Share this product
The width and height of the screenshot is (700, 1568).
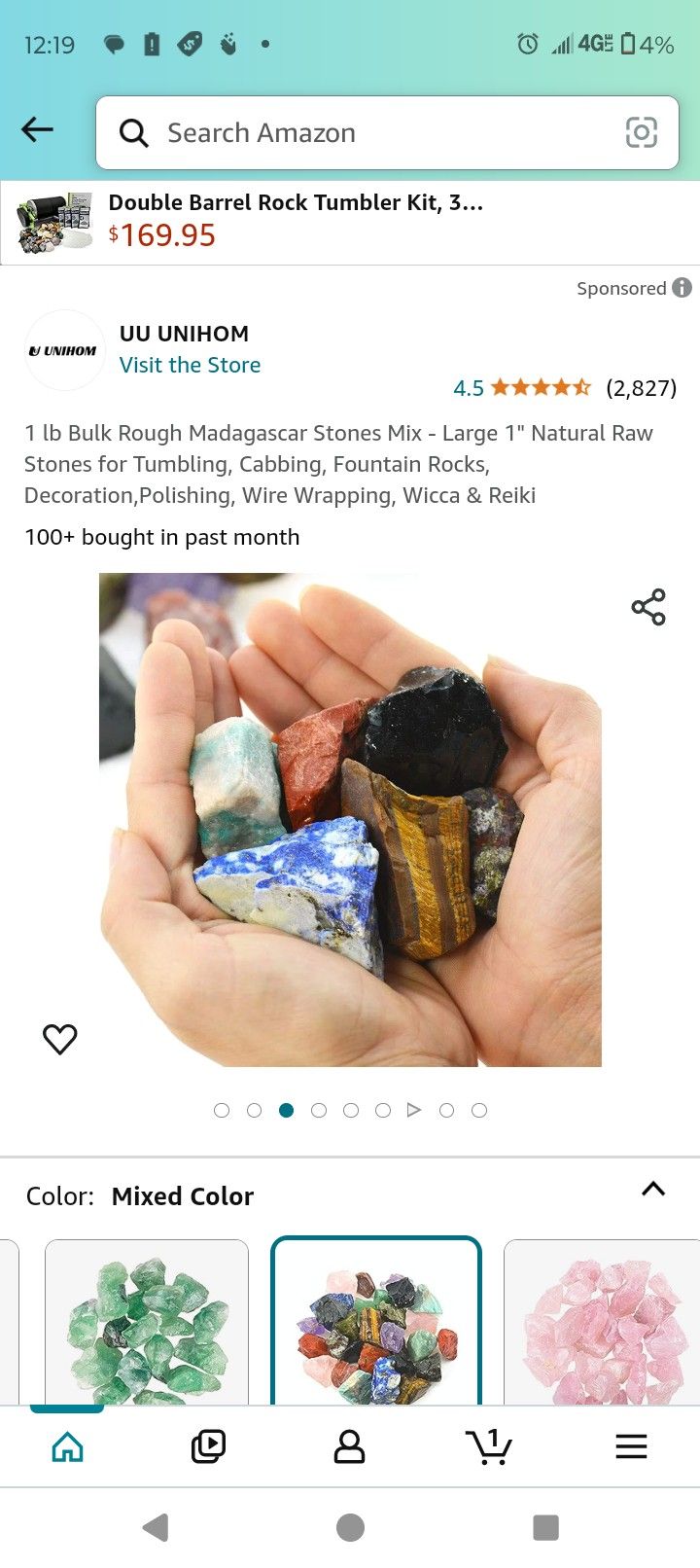(x=648, y=607)
